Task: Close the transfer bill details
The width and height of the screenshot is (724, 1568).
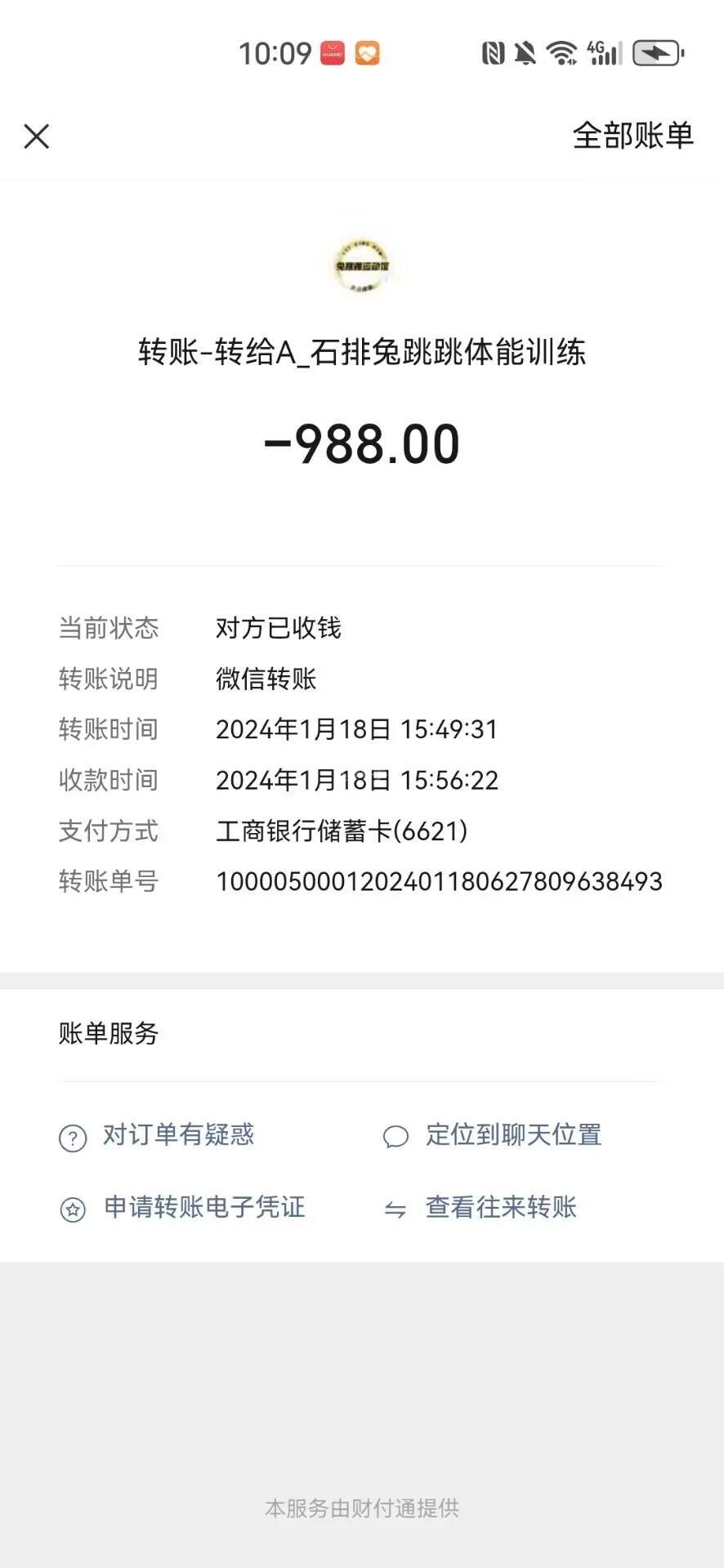Action: pyautogui.click(x=37, y=136)
